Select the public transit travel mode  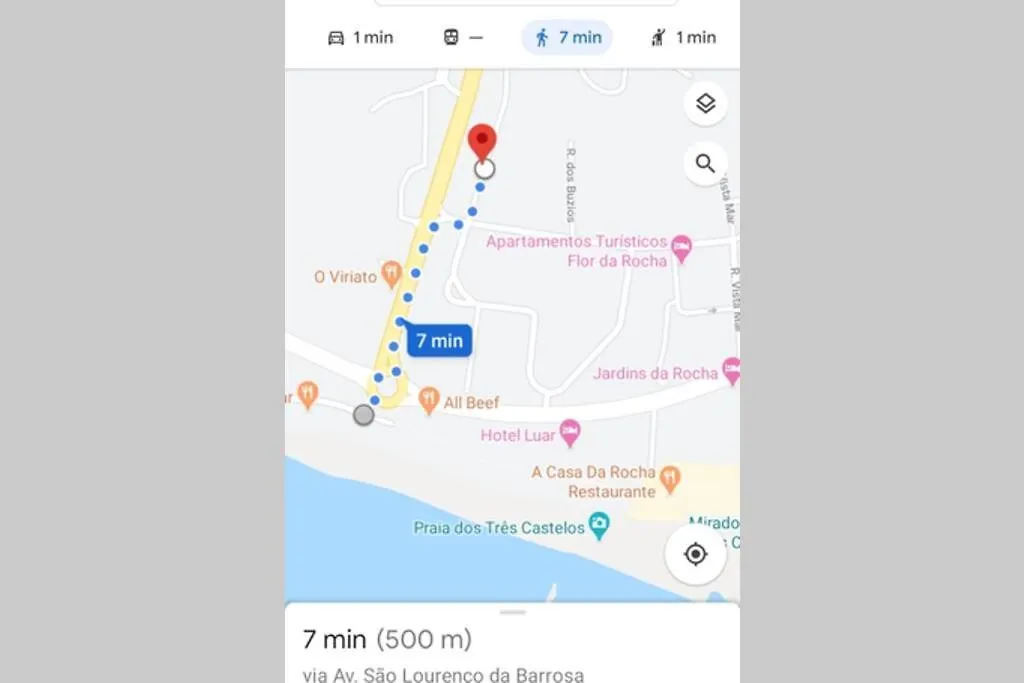click(462, 38)
